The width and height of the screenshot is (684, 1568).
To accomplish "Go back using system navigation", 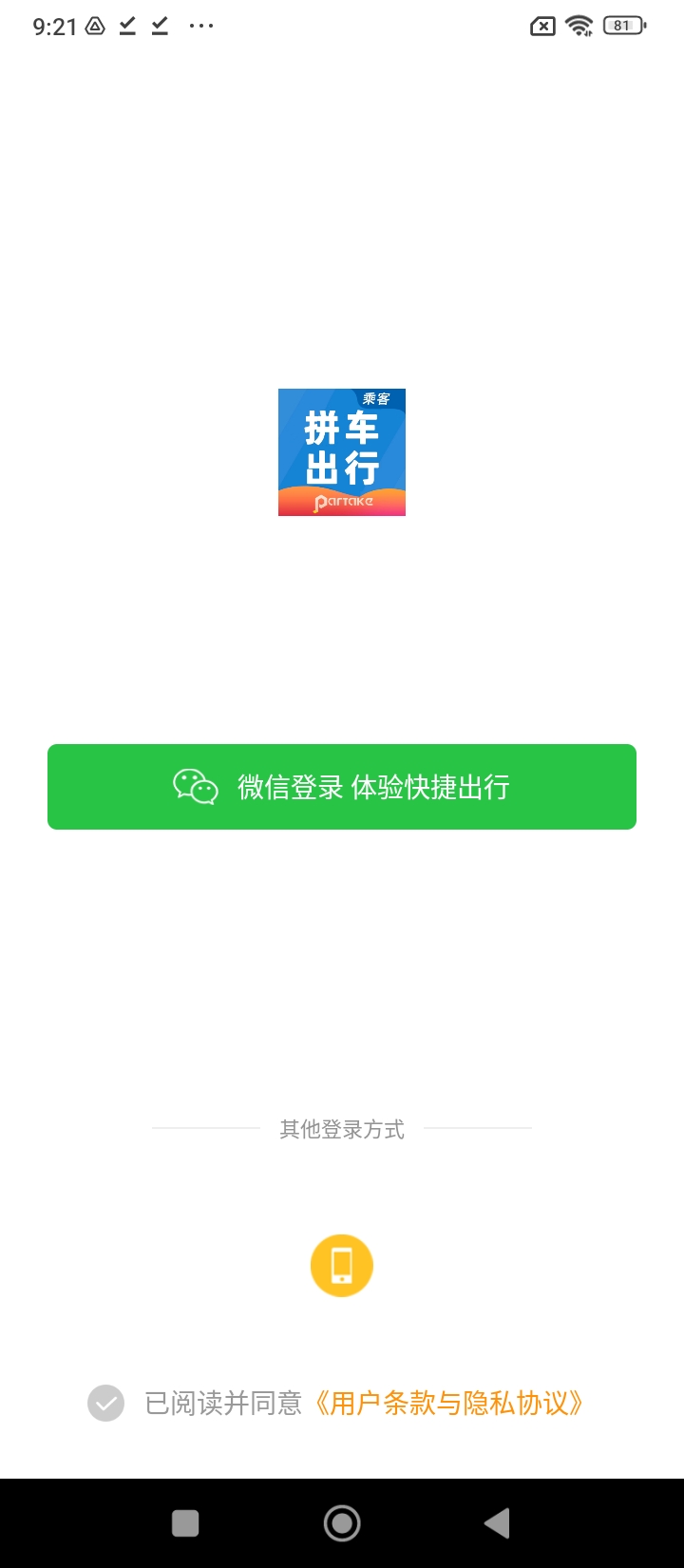I will pos(497,1523).
